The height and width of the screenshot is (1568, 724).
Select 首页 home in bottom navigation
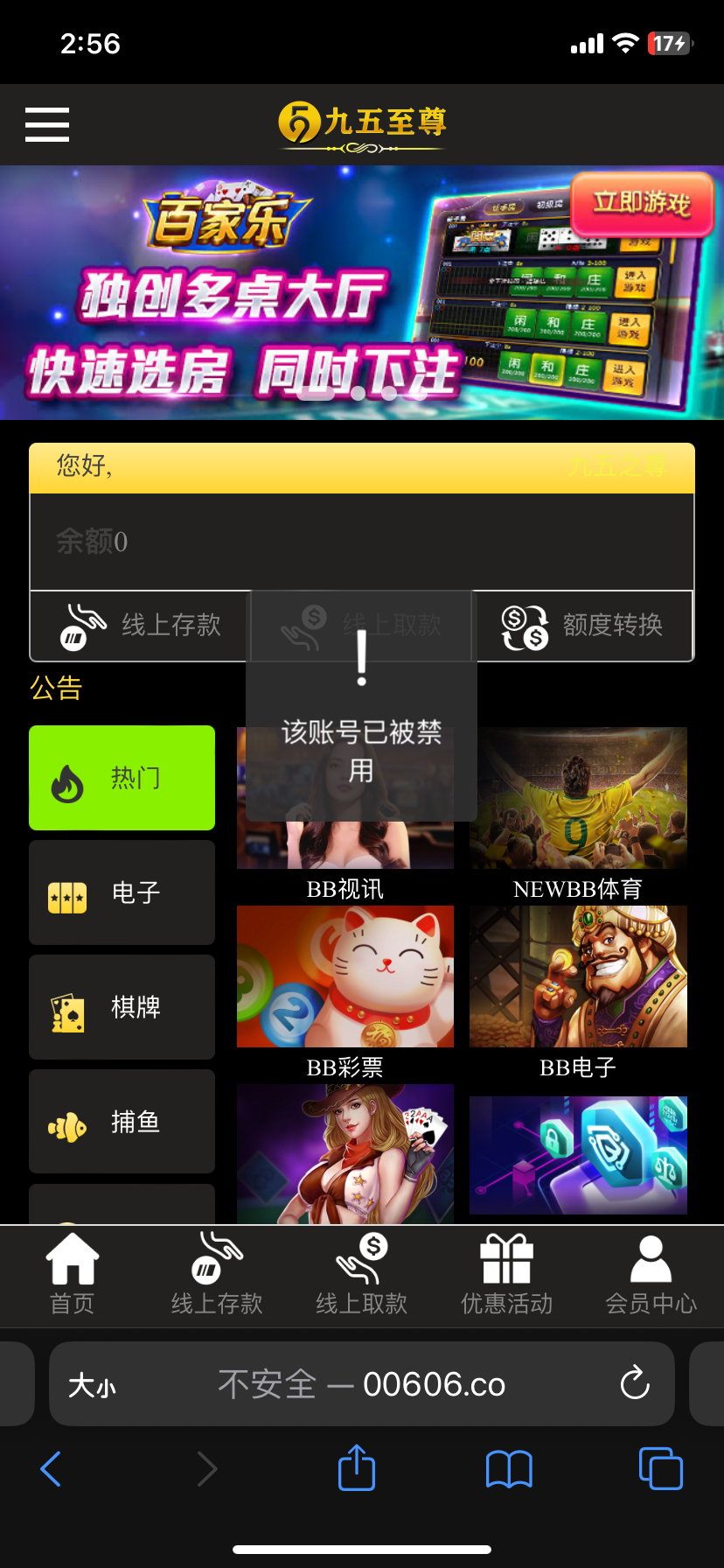click(73, 1274)
